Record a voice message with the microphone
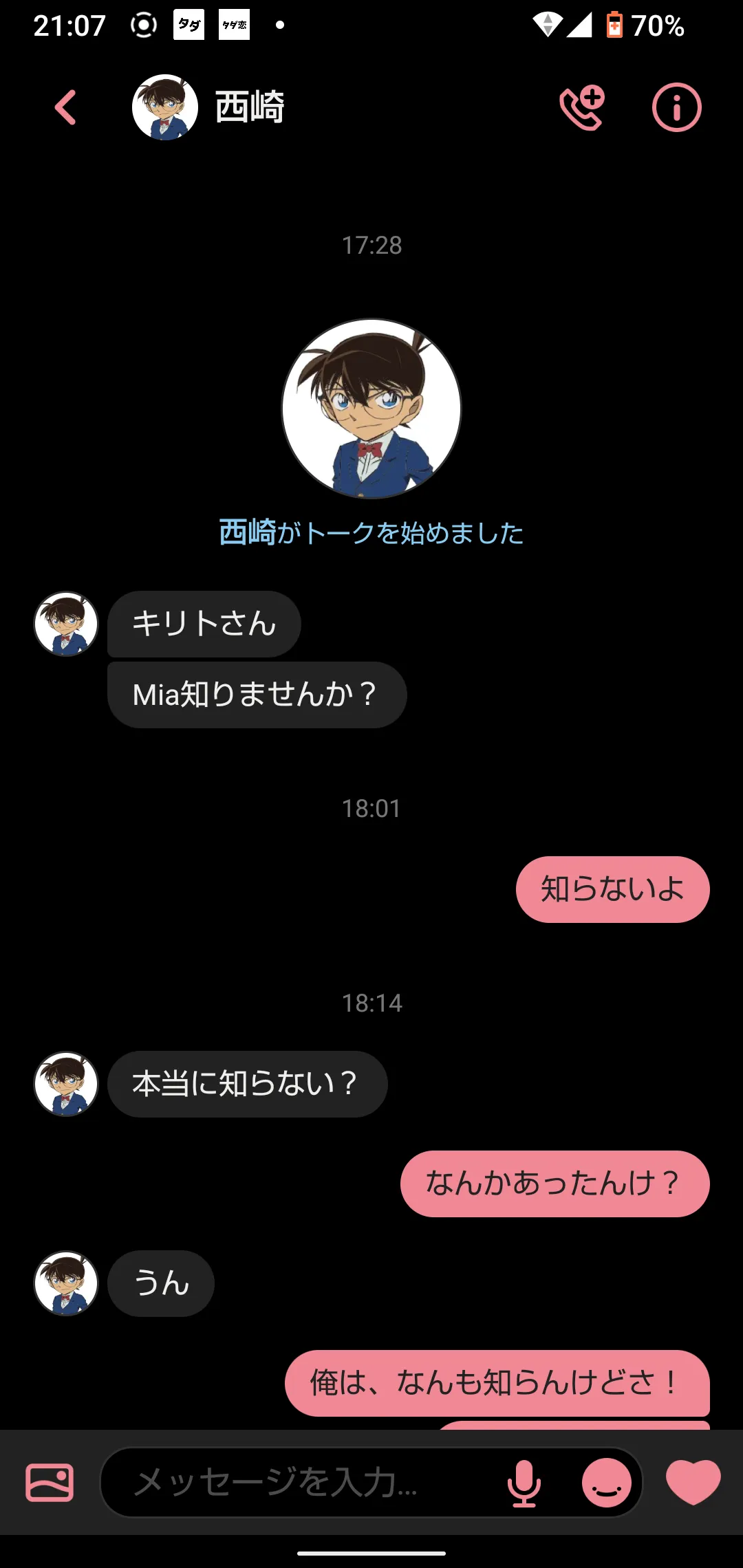 point(524,1483)
